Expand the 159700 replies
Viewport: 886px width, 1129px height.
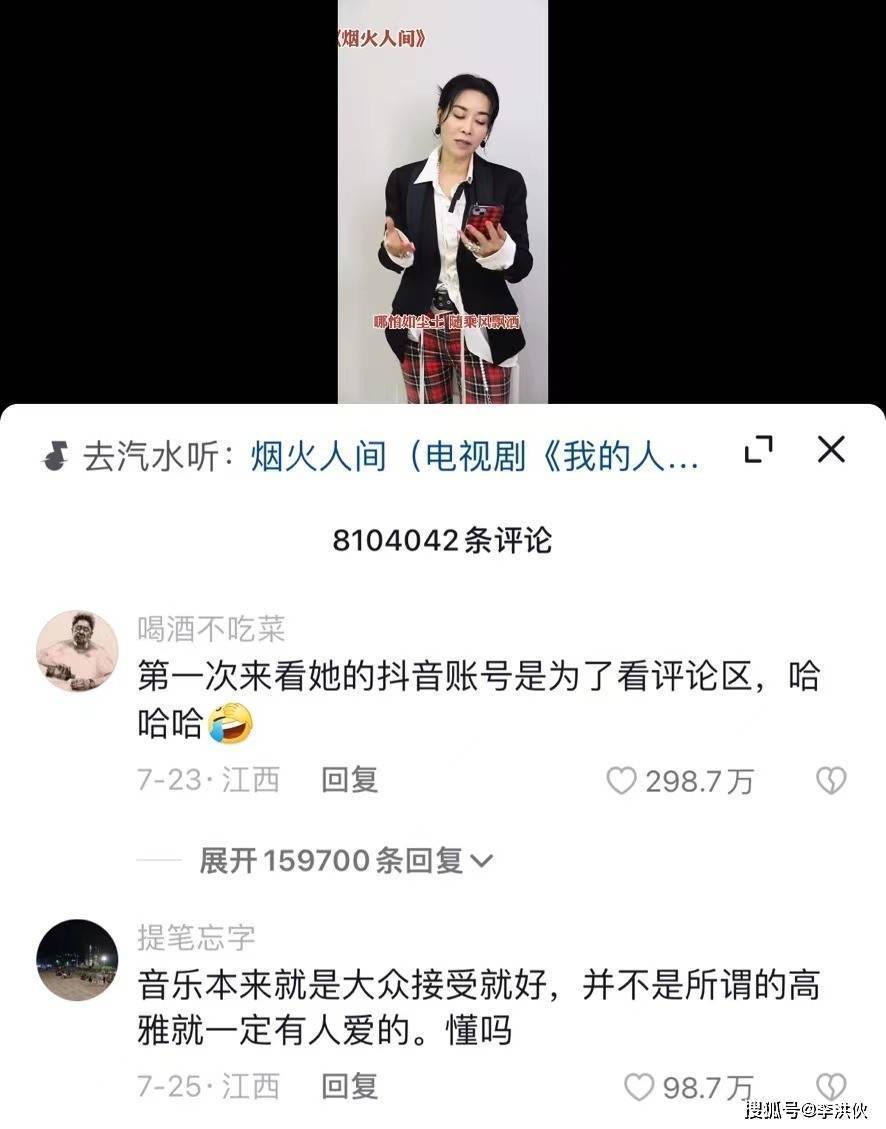tap(346, 860)
